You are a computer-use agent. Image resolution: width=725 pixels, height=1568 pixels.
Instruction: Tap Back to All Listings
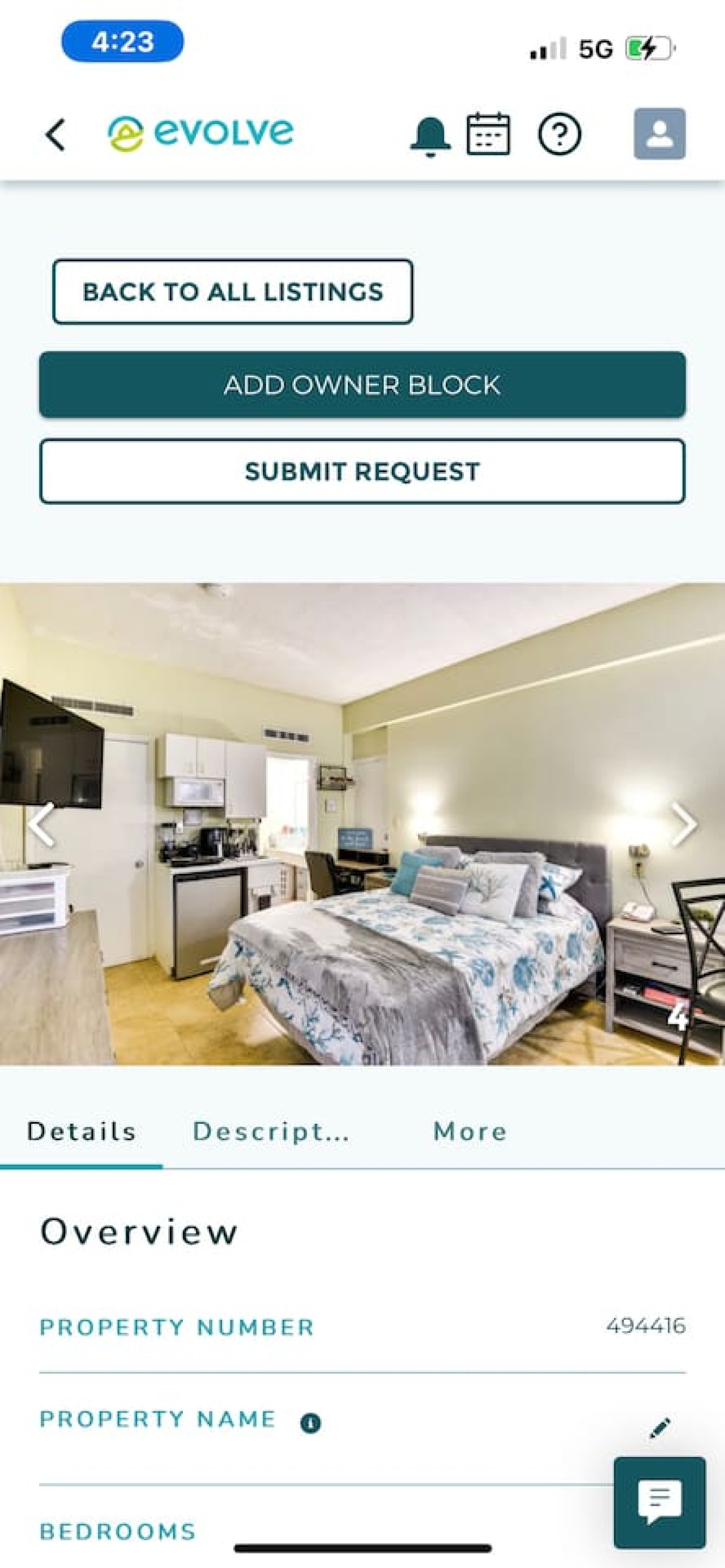point(232,292)
